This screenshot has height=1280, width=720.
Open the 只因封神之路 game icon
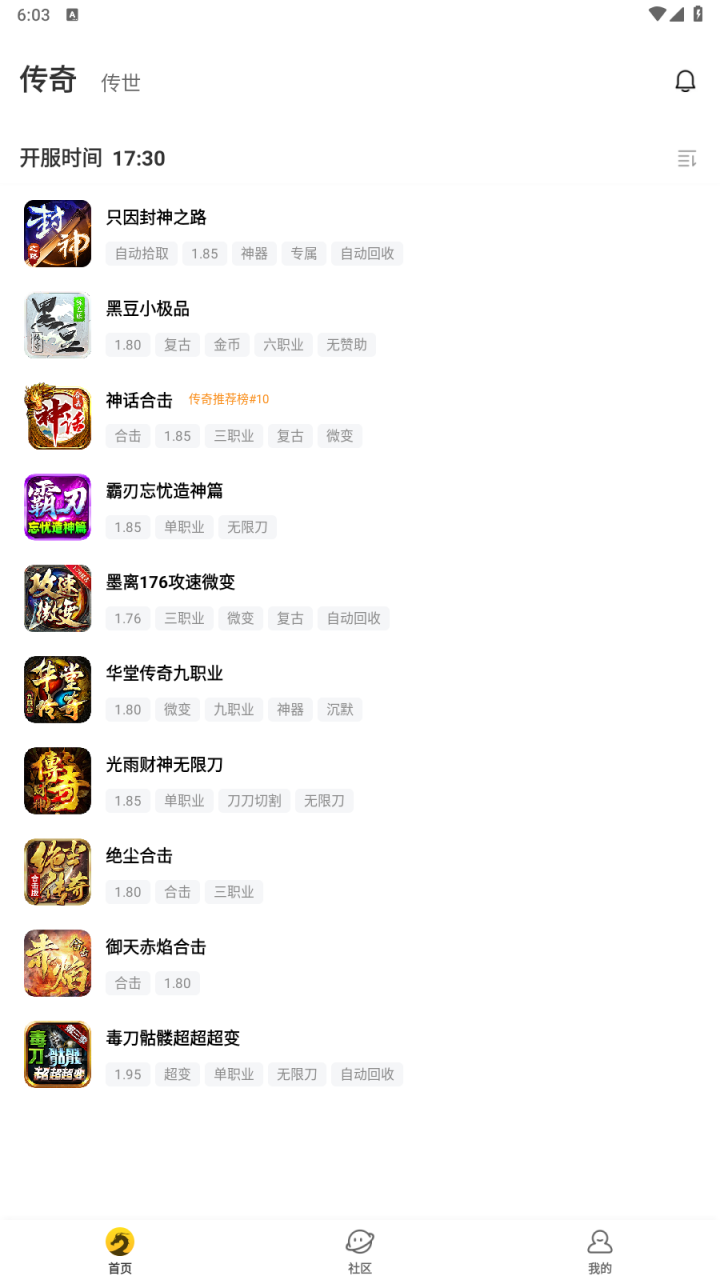(57, 233)
